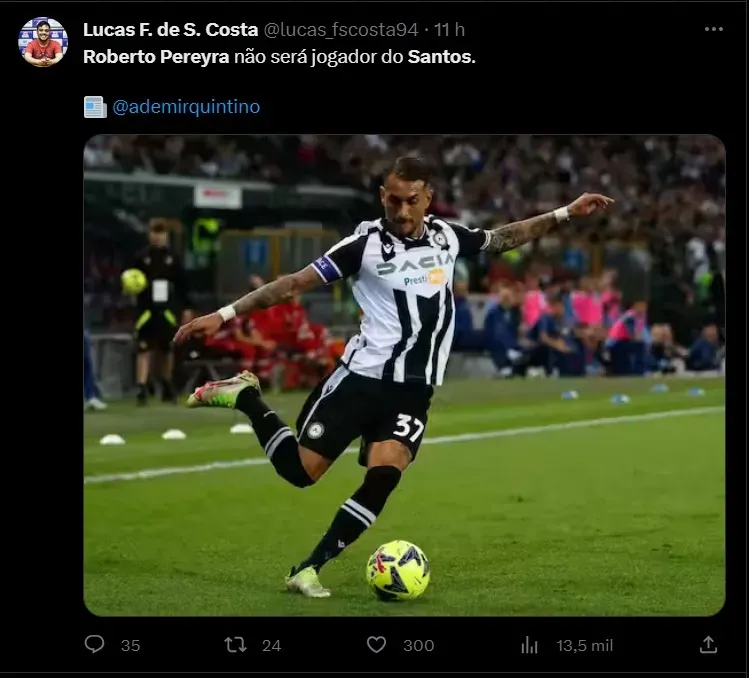This screenshot has height=678, width=749.
Task: View the tweet's analytics showing 13,5 mil
Action: (530, 645)
